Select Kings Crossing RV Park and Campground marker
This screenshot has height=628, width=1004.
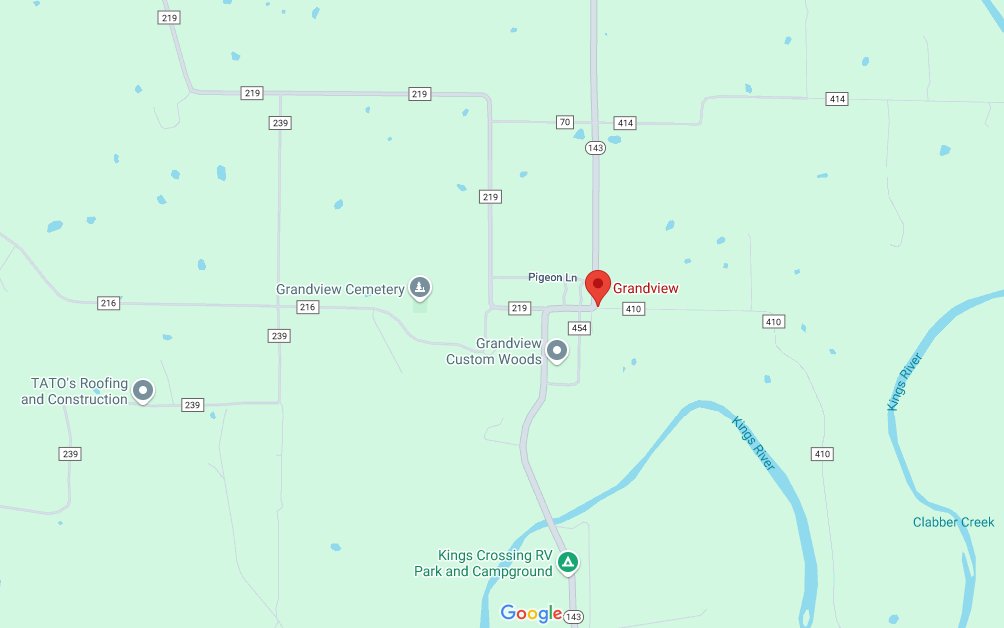click(x=568, y=562)
